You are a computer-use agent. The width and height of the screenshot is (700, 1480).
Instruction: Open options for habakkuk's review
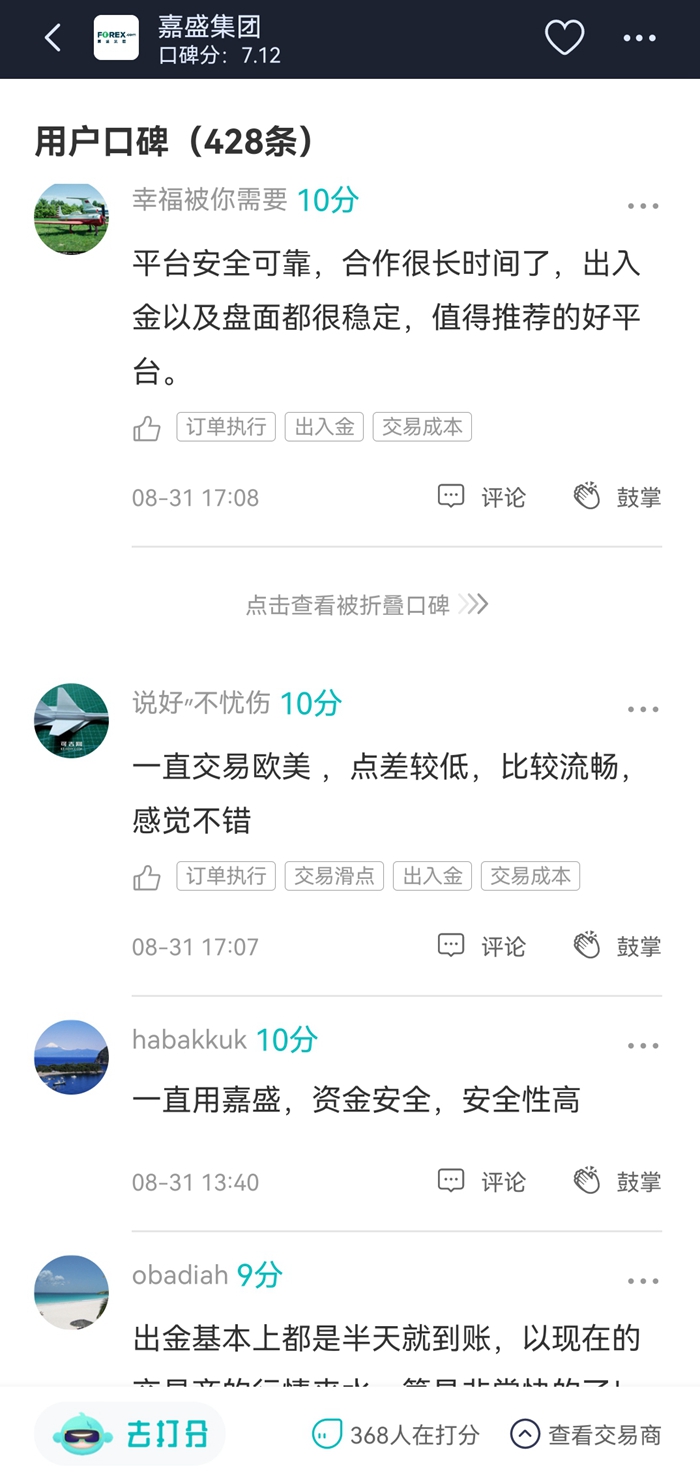coord(643,1046)
